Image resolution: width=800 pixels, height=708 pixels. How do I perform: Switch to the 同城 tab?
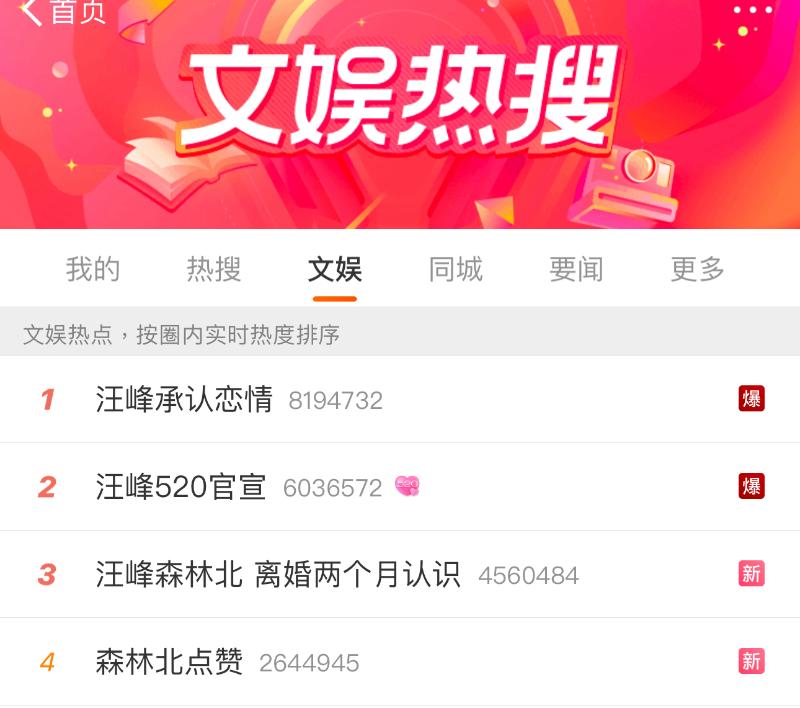click(x=455, y=269)
